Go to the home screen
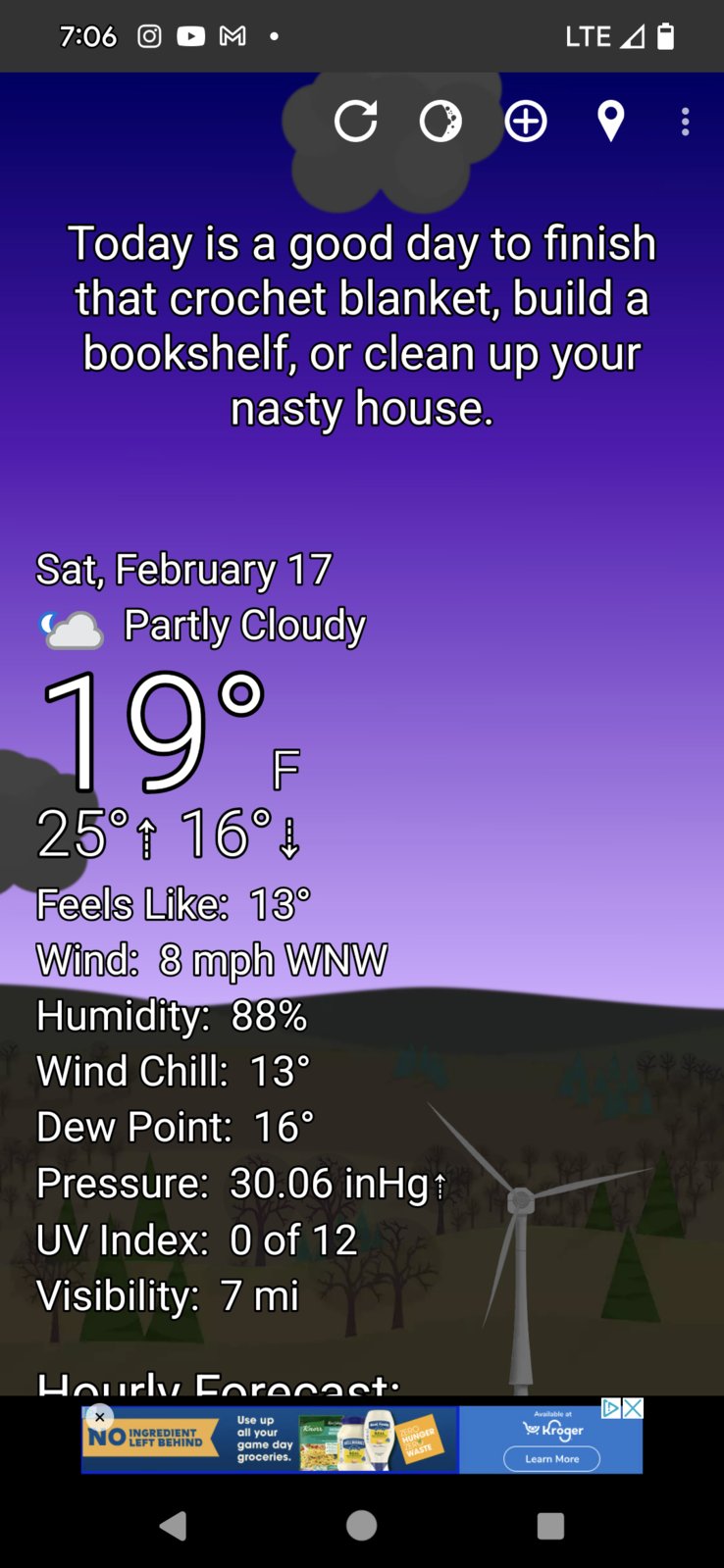The width and height of the screenshot is (724, 1568). (361, 1526)
